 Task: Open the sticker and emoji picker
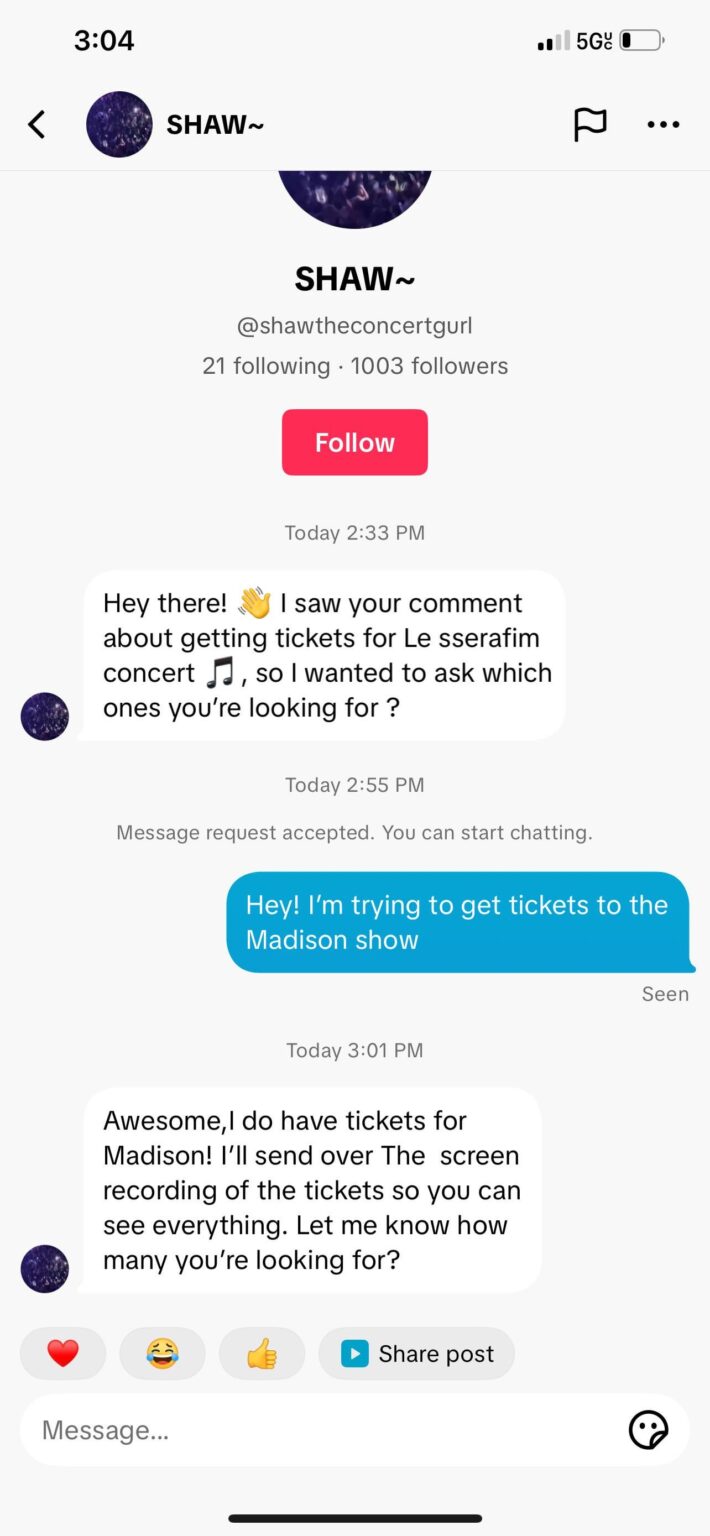point(648,1430)
